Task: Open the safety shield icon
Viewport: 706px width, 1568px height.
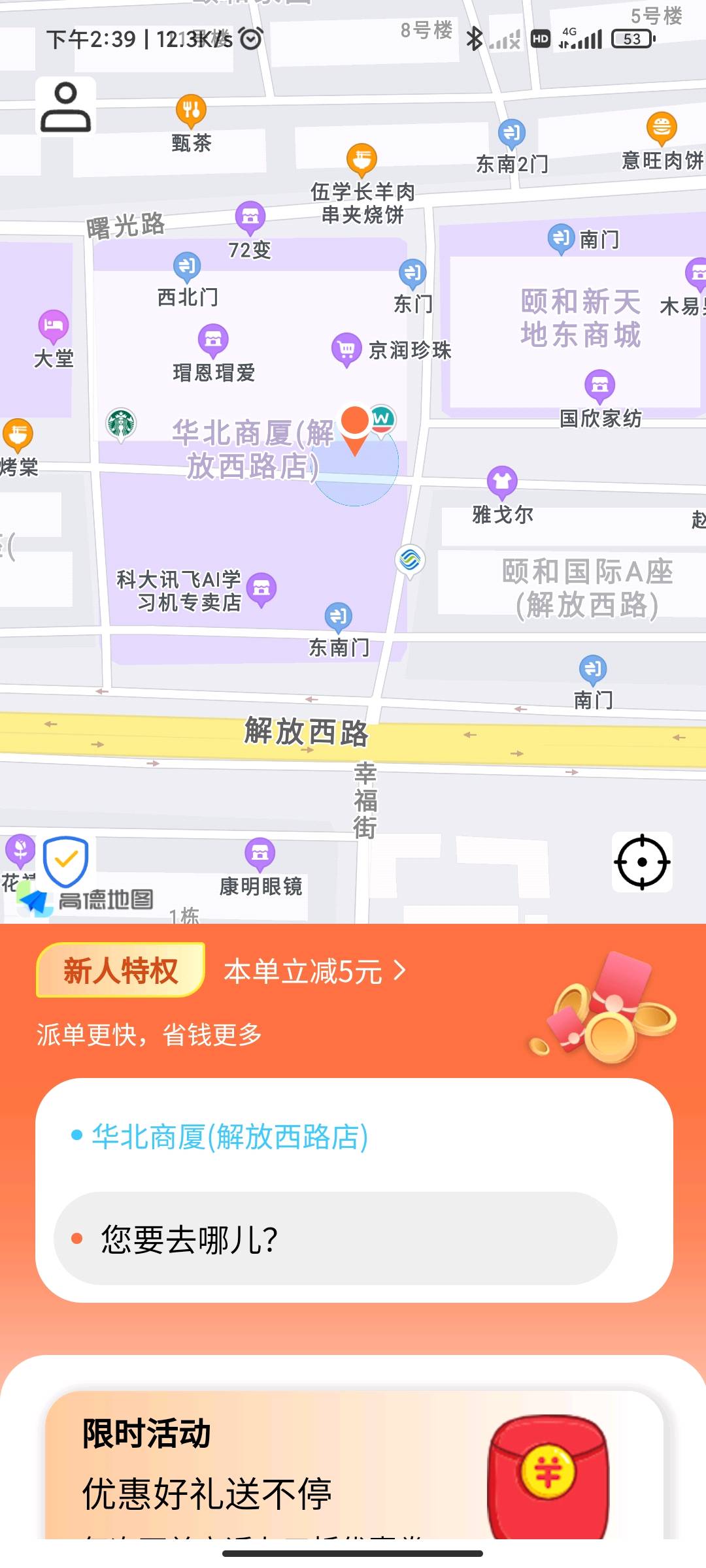Action: [x=65, y=860]
